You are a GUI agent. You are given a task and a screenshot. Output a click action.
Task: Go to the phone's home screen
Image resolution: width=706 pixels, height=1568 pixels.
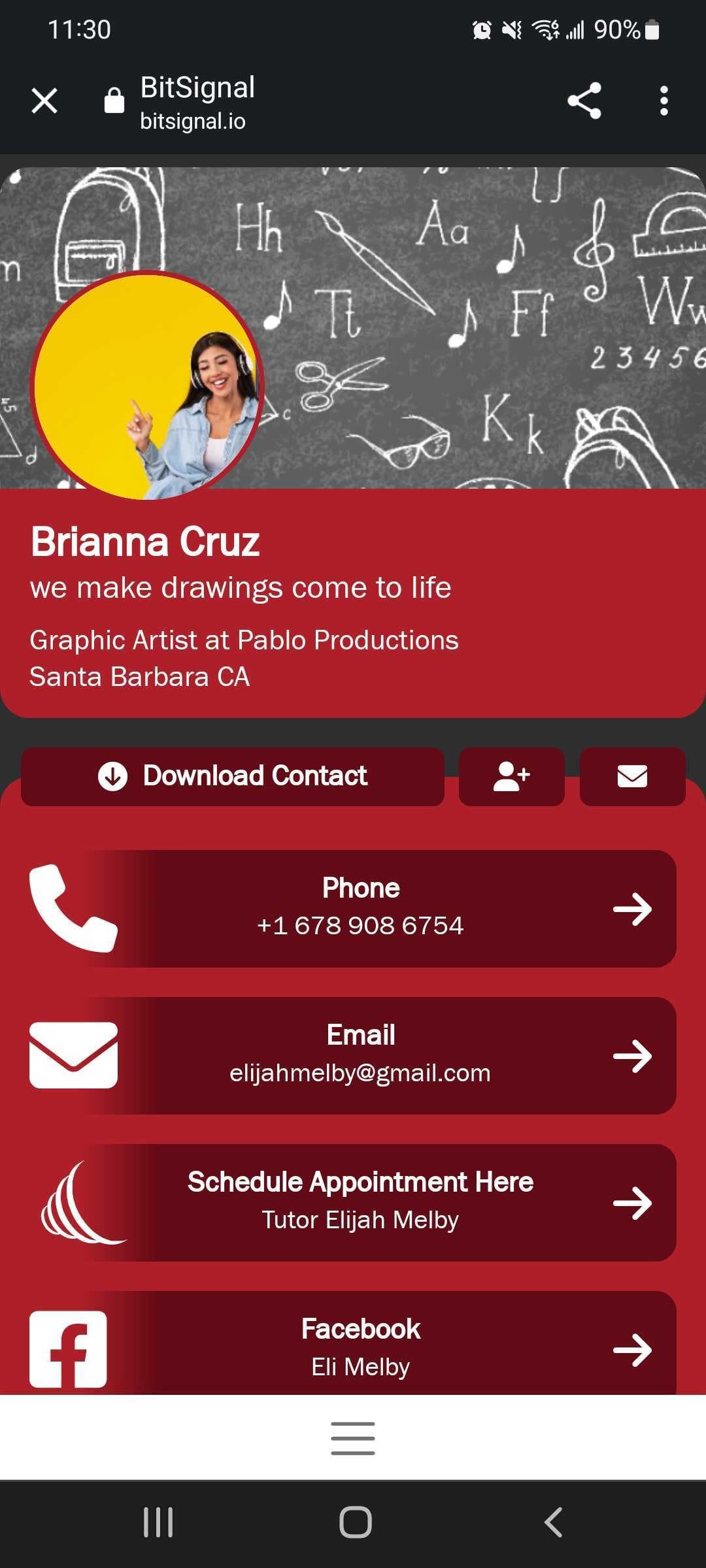point(355,1522)
